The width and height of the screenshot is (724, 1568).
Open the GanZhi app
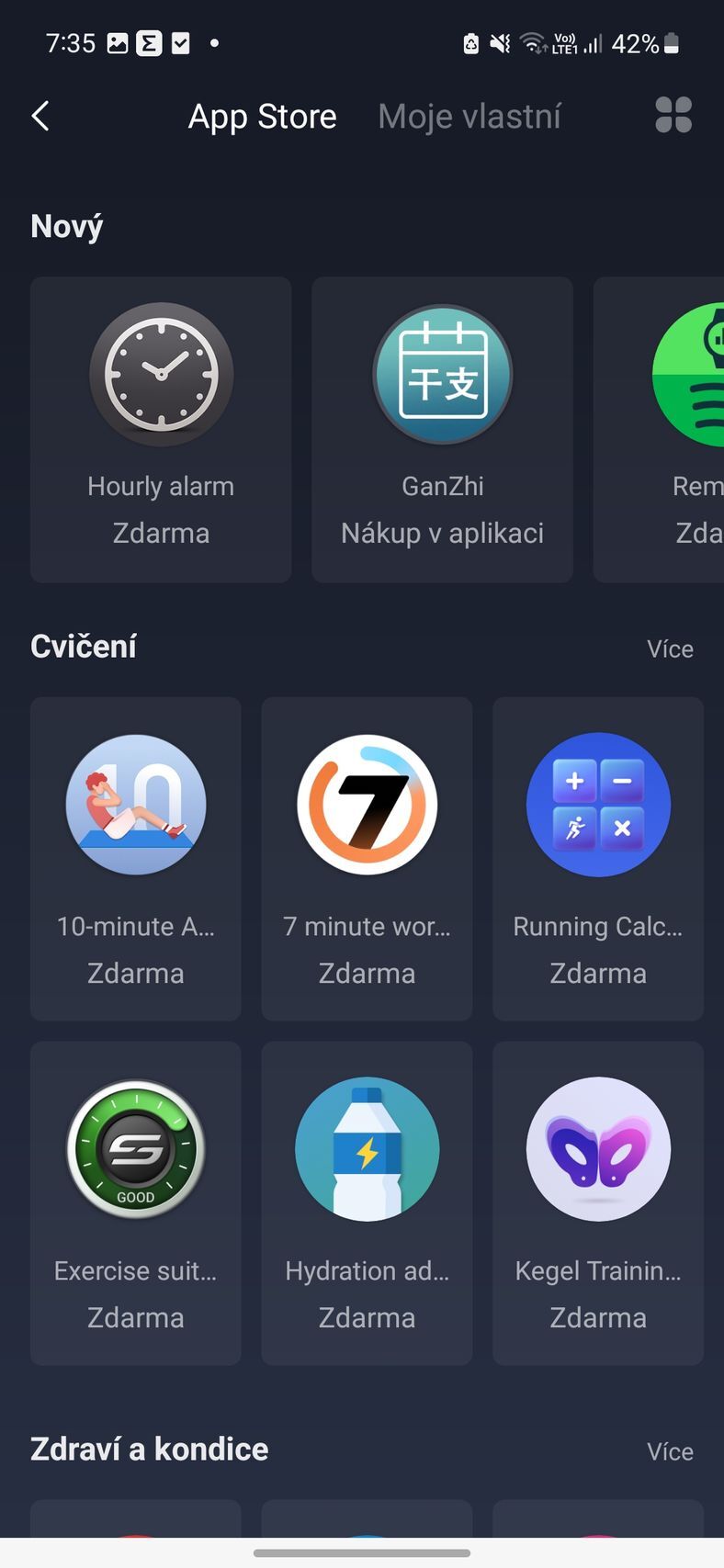[x=442, y=375]
